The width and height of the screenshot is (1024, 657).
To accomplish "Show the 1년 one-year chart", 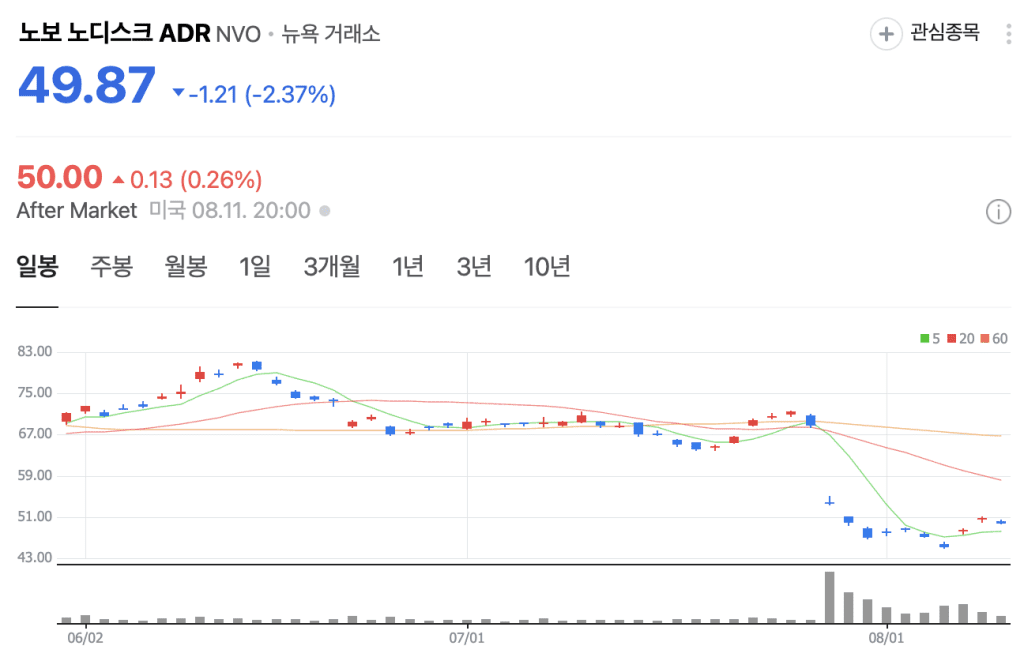I will pyautogui.click(x=408, y=267).
